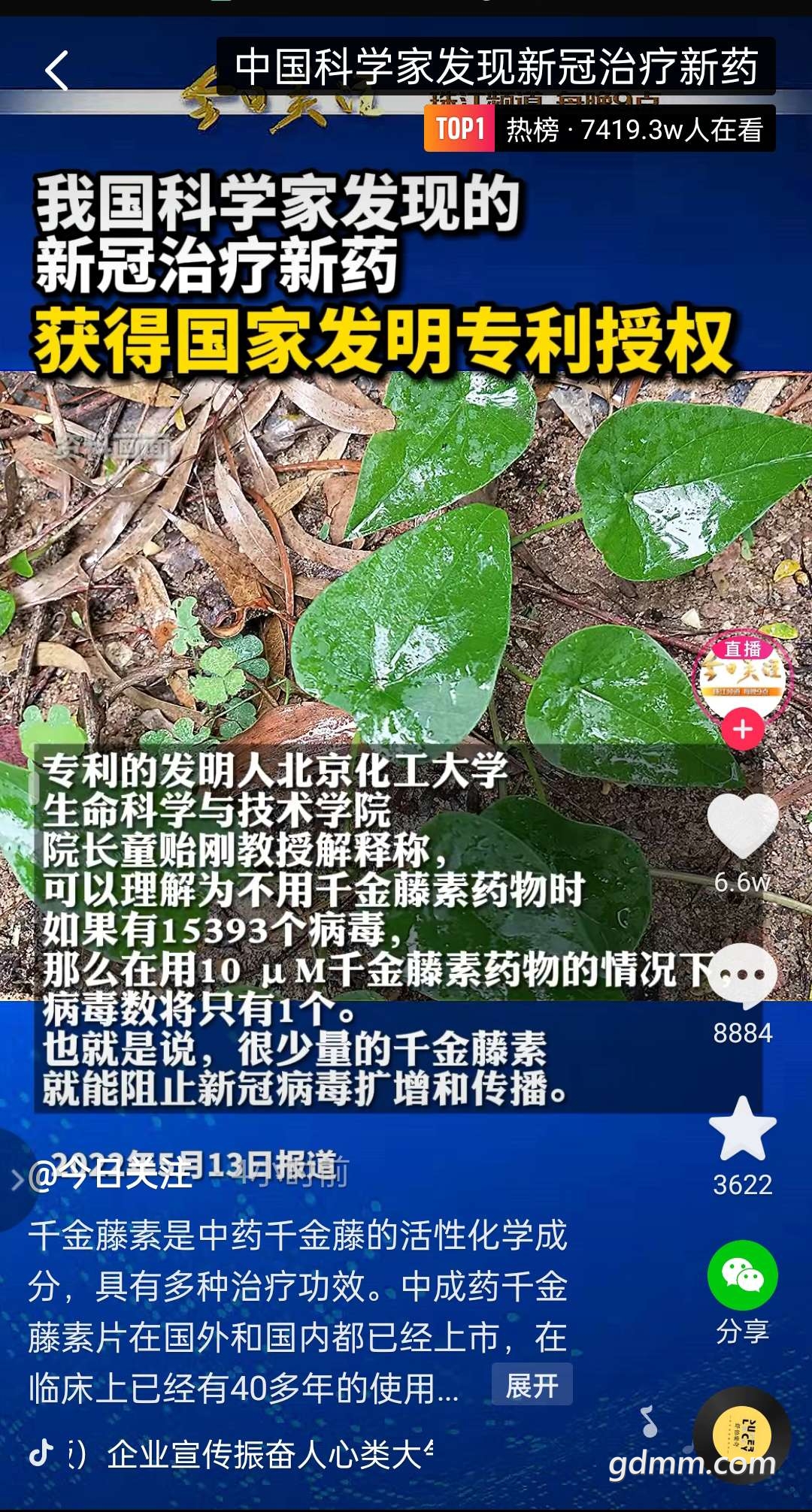Open the spinning music disc
Viewport: 812px width, 1512px height.
pos(741,1434)
